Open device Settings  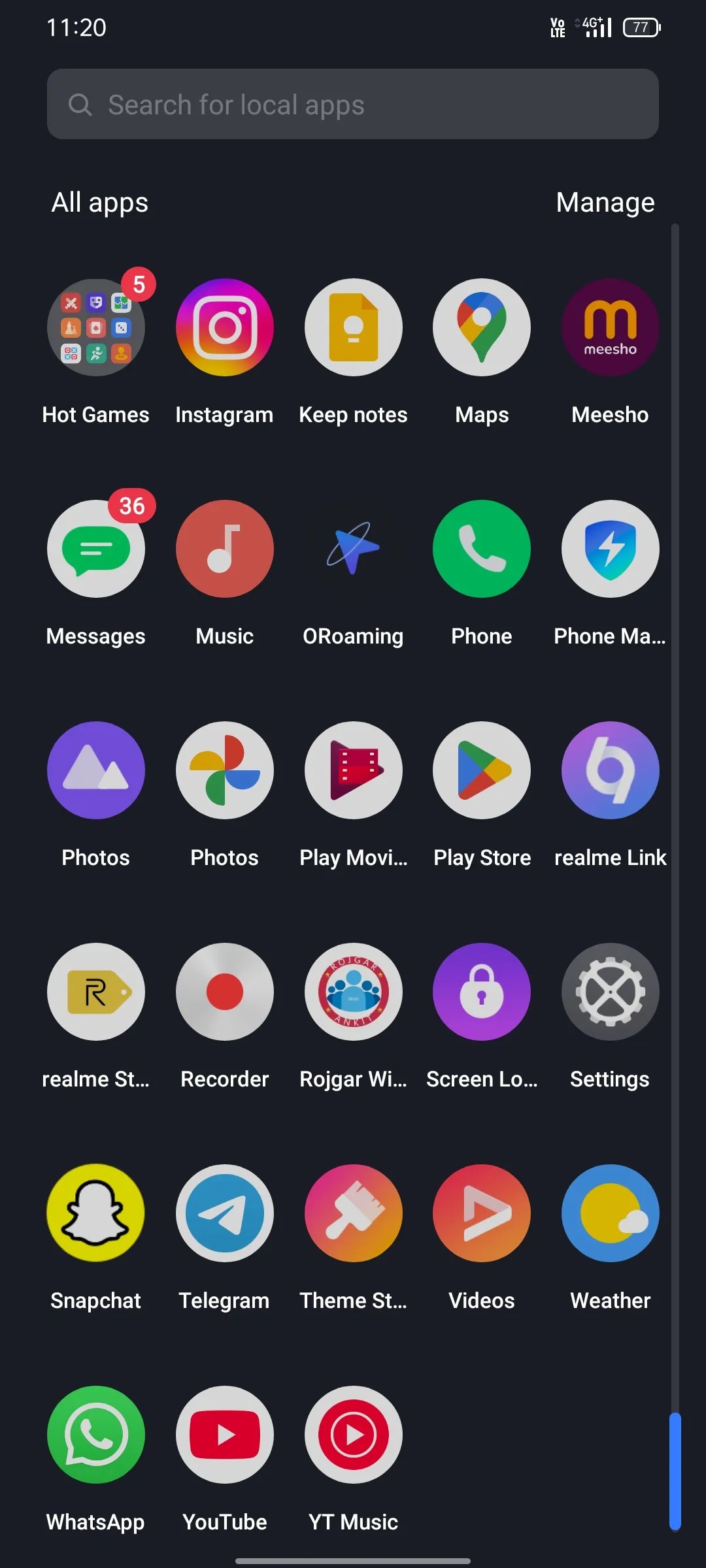click(610, 992)
